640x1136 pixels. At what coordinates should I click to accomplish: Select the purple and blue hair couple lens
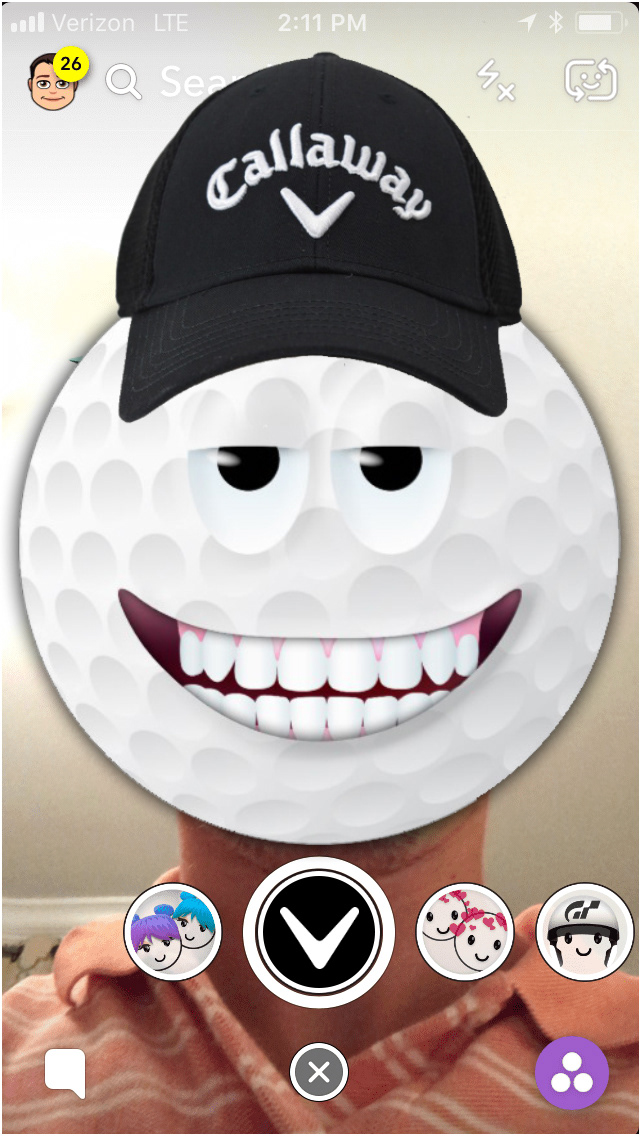tap(173, 931)
